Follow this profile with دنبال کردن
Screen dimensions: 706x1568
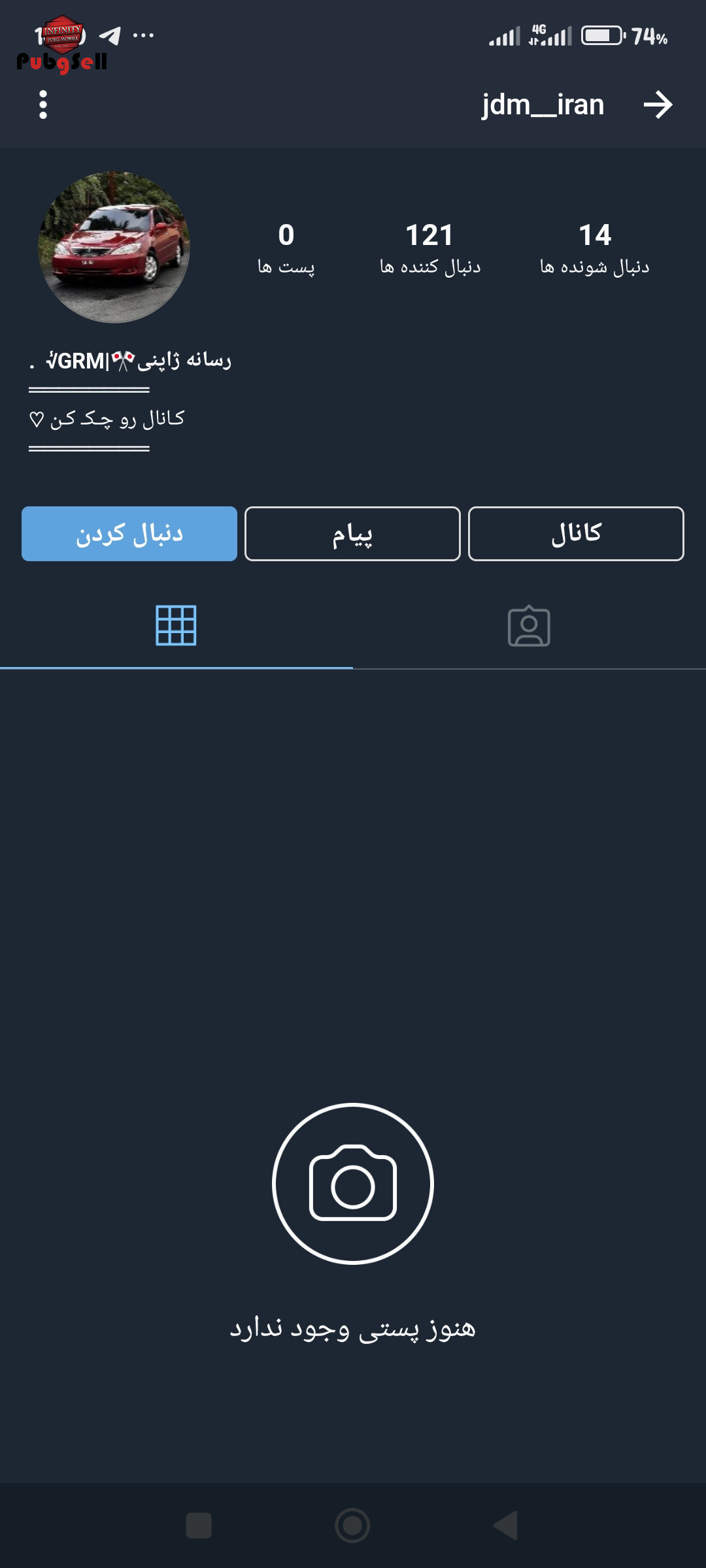click(129, 534)
